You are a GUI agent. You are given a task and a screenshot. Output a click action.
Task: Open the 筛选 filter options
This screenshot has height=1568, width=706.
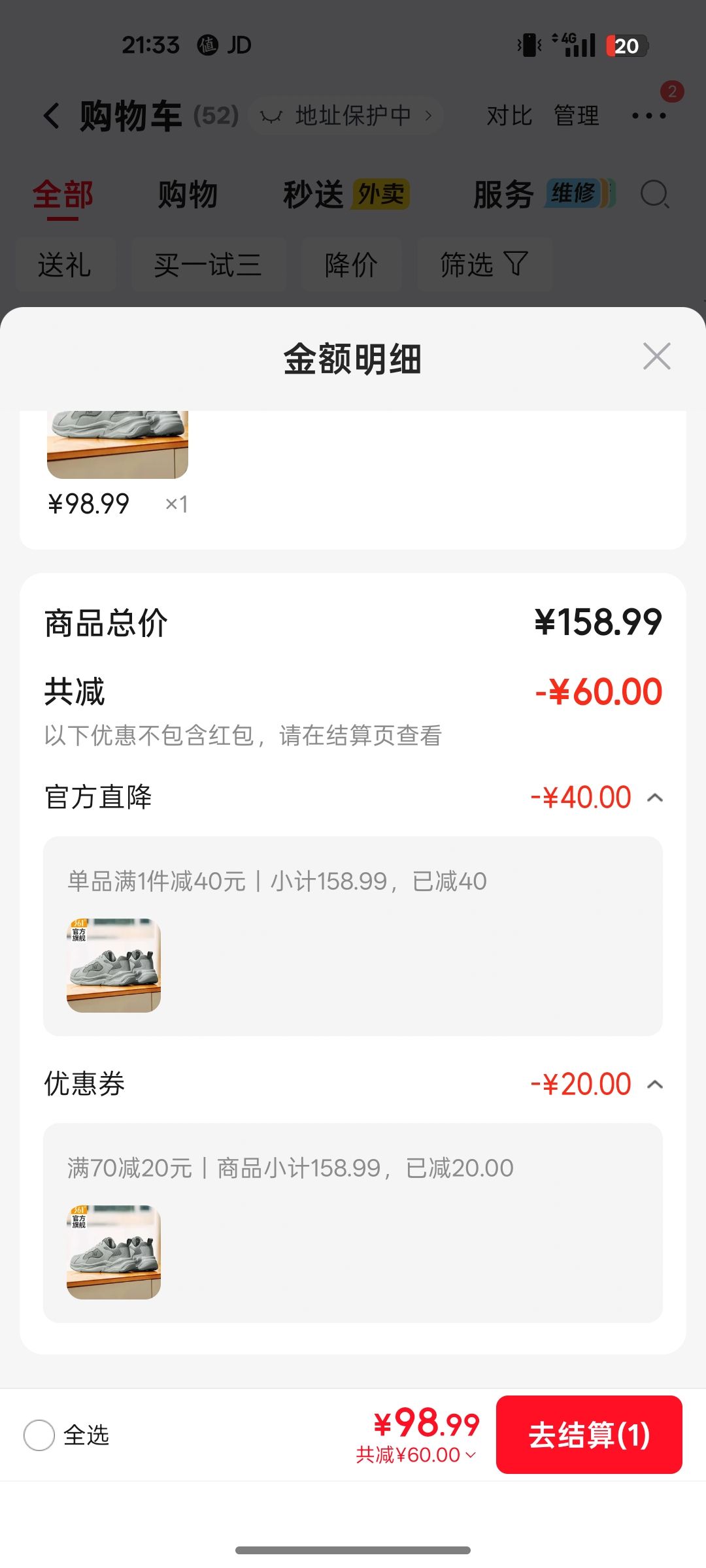484,265
